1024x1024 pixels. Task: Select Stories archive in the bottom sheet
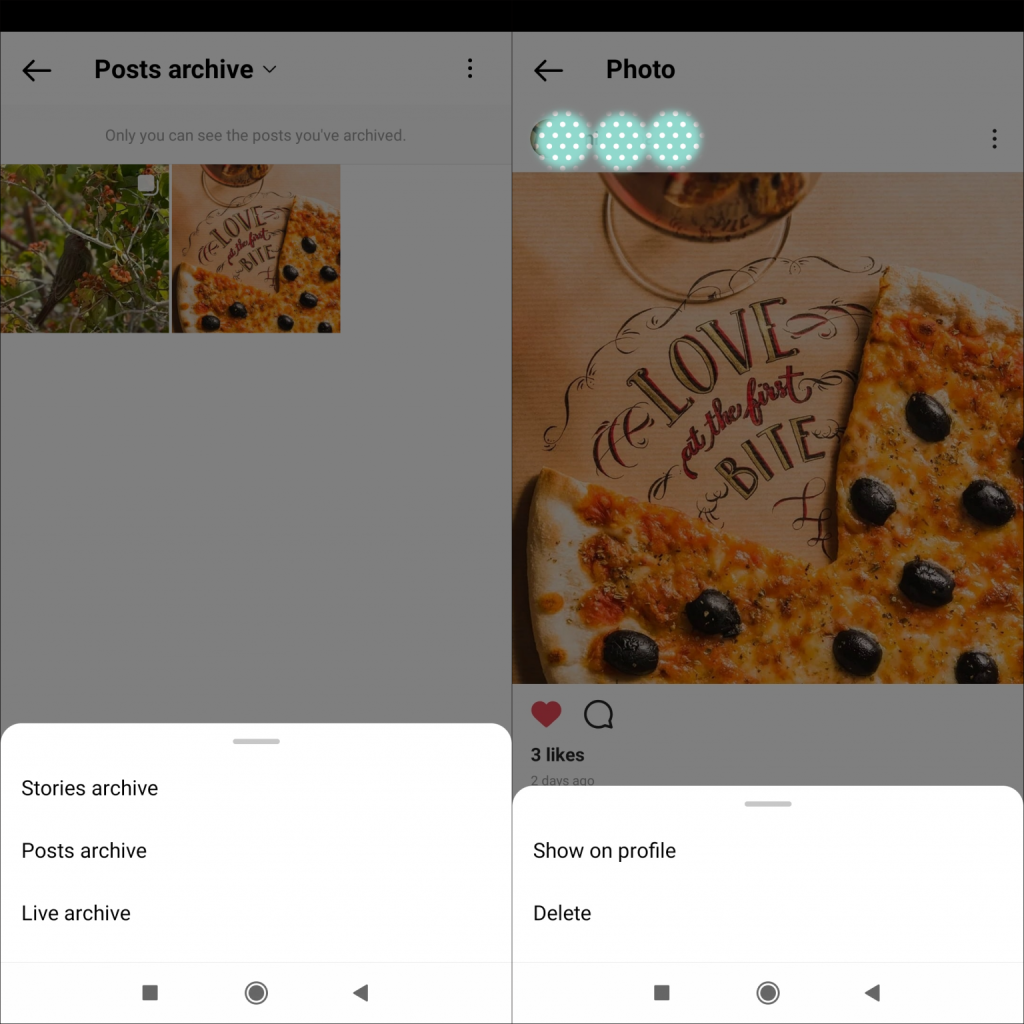[x=90, y=788]
